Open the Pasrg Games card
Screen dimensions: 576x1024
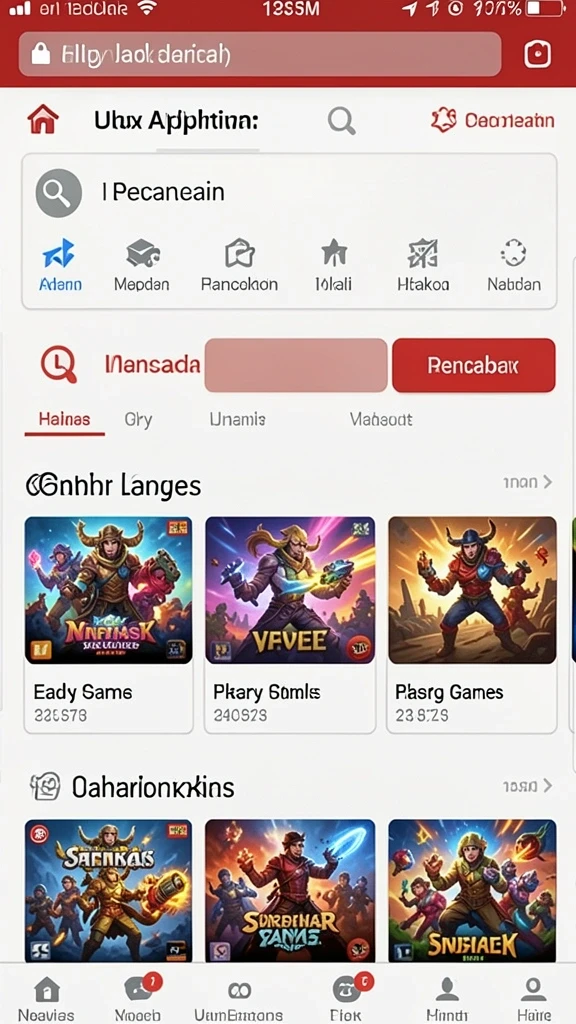472,624
